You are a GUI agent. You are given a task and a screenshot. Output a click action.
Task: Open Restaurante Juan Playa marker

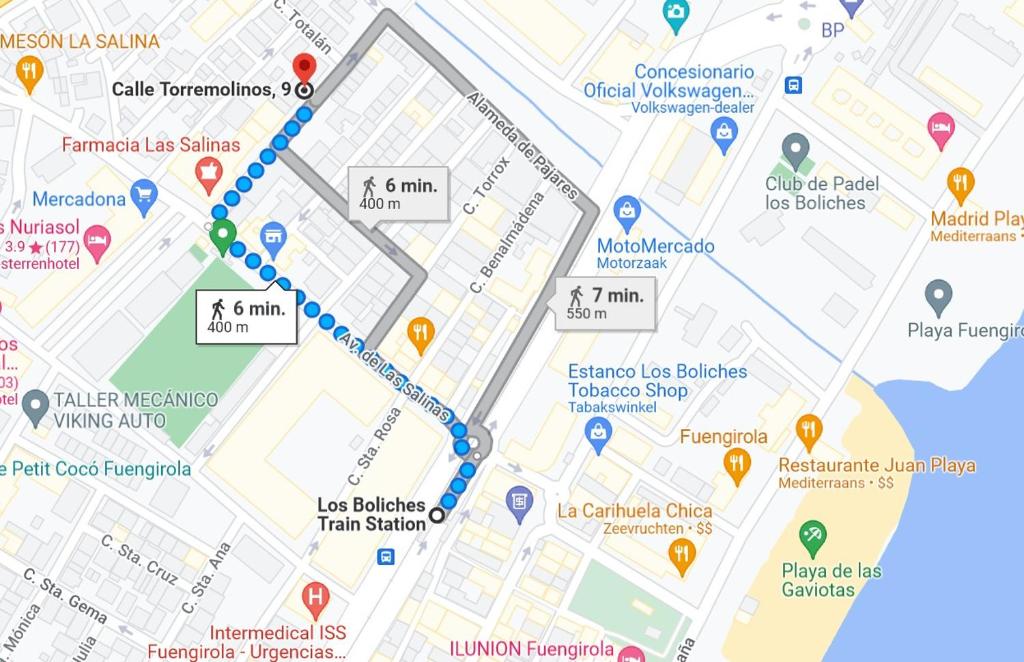(809, 431)
